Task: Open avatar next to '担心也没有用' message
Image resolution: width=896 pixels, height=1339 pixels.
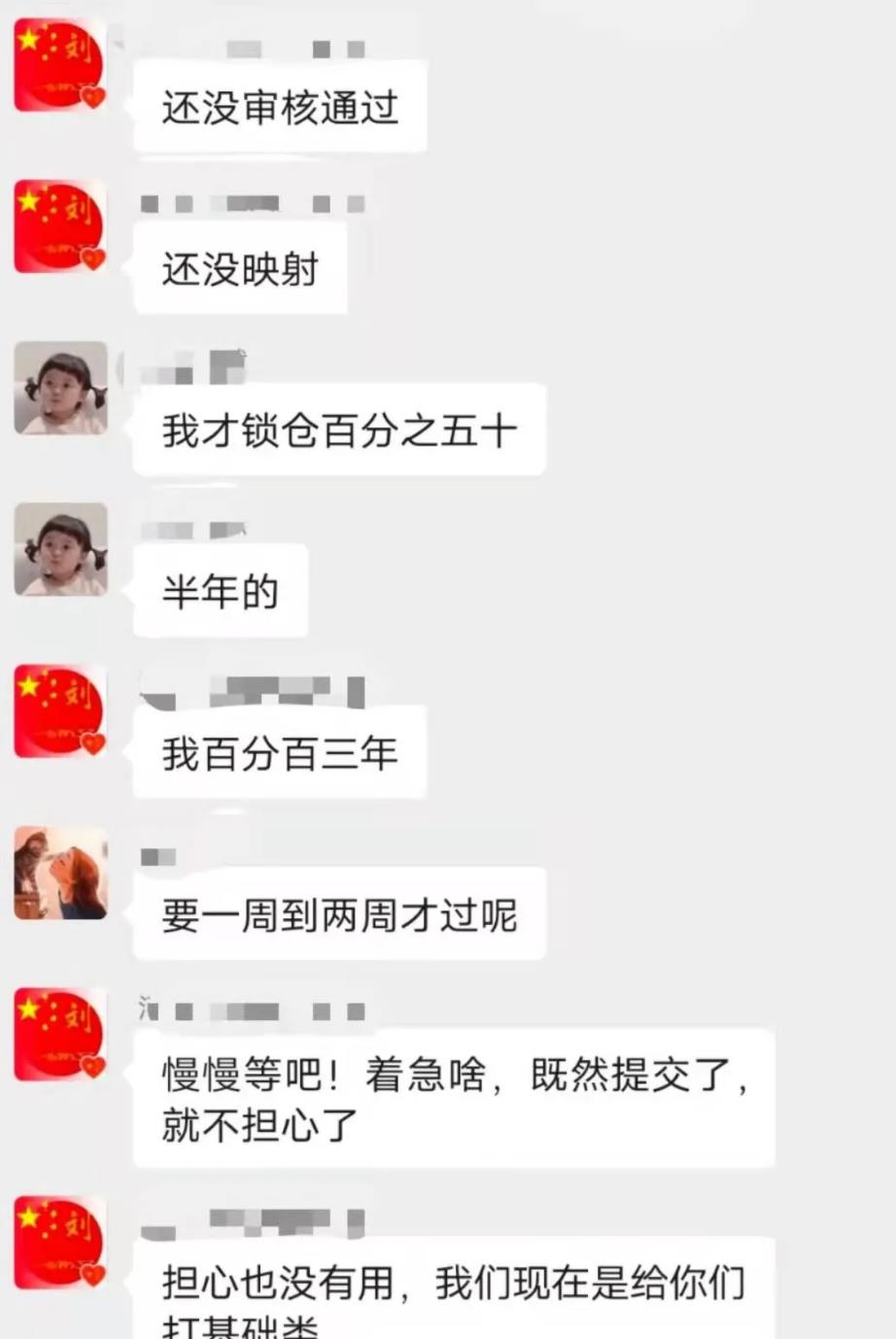Action: coord(60,1242)
